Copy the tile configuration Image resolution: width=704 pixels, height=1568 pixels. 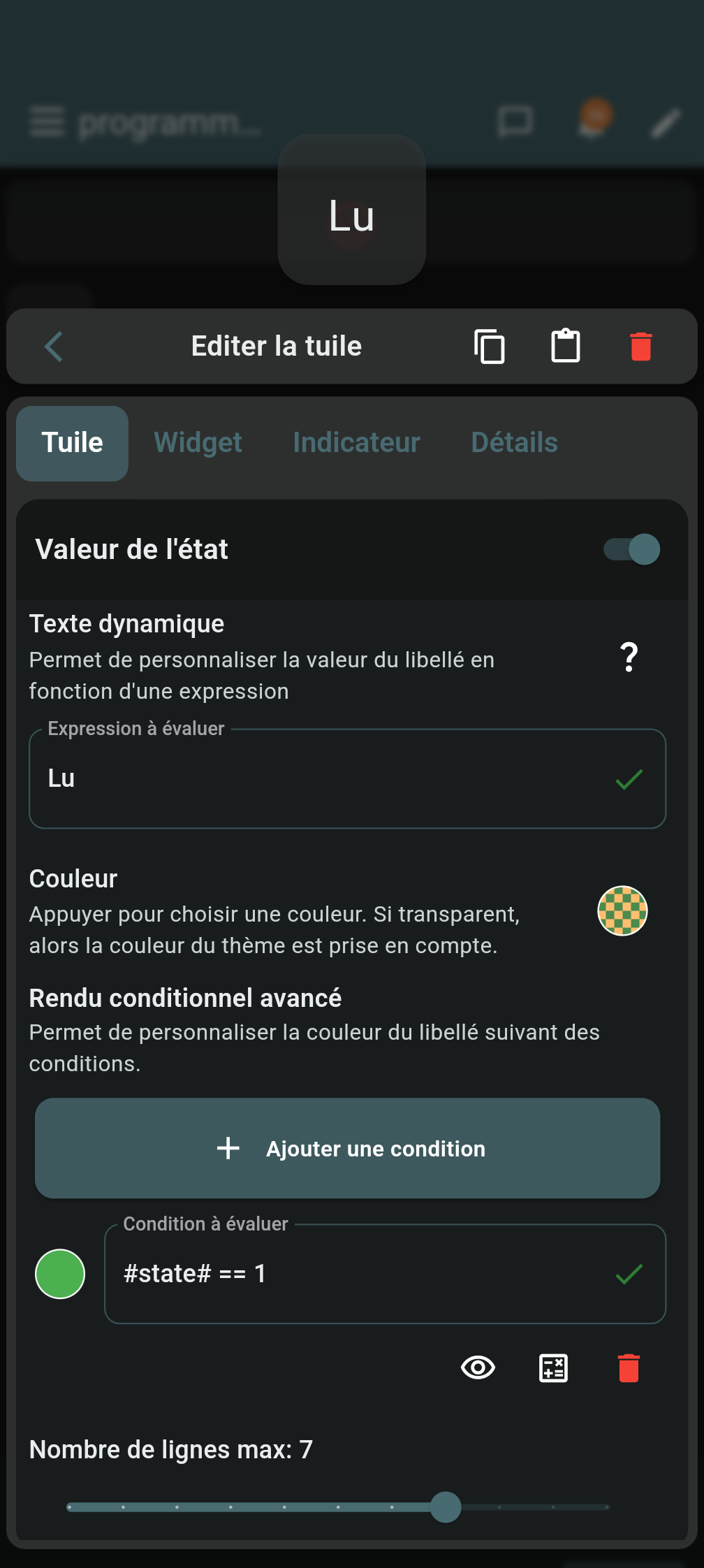tap(490, 347)
